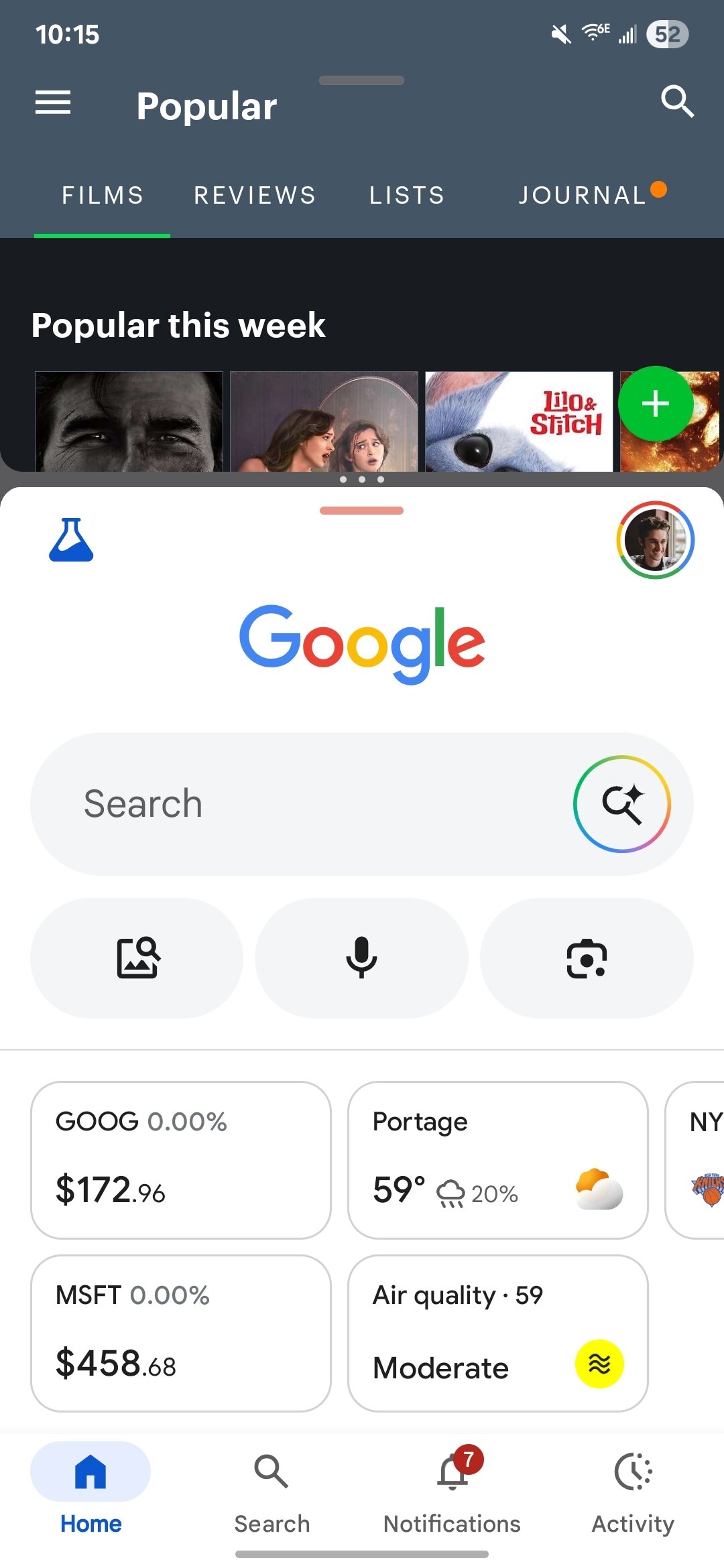Screen dimensions: 724x1568
Task: Tap the green plus floating button
Action: click(655, 403)
